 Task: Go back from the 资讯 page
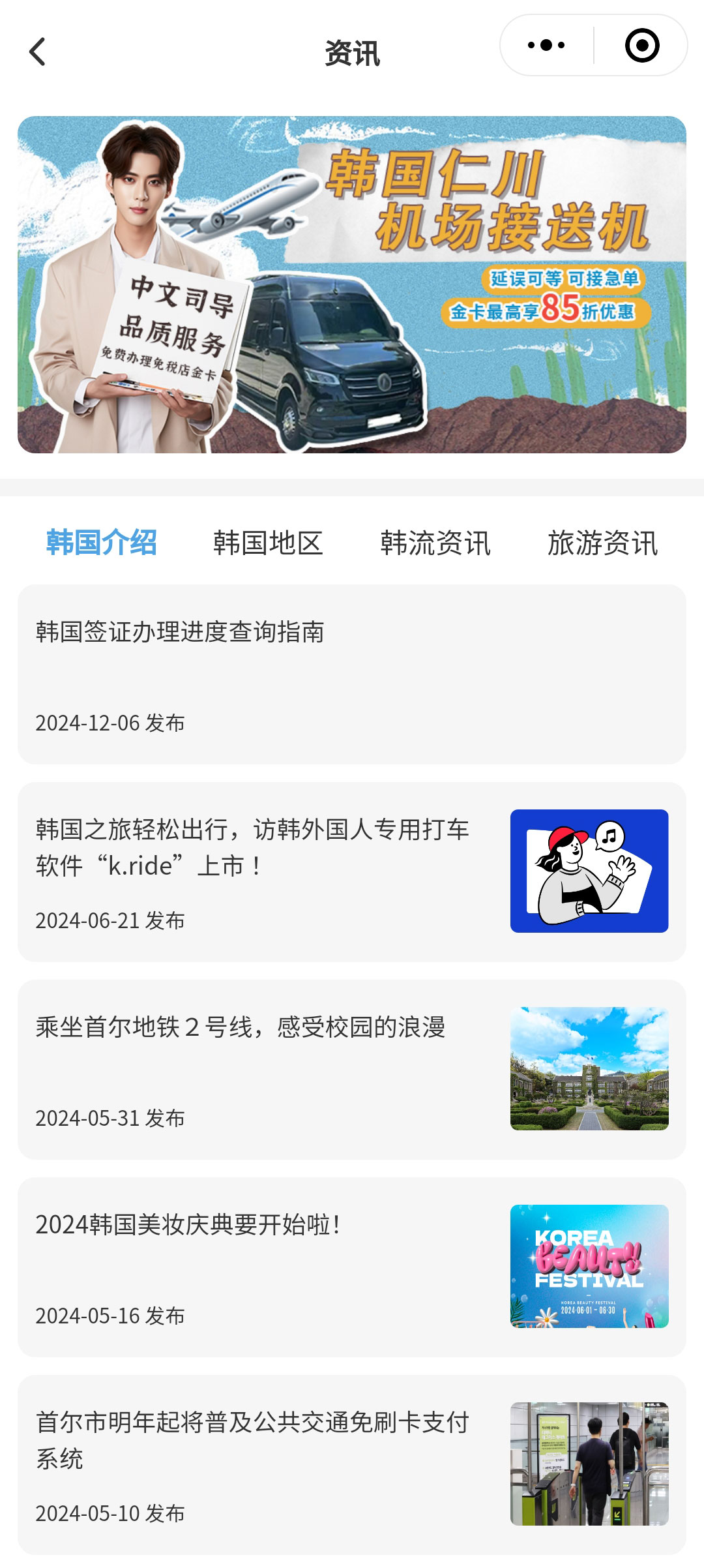coord(38,52)
